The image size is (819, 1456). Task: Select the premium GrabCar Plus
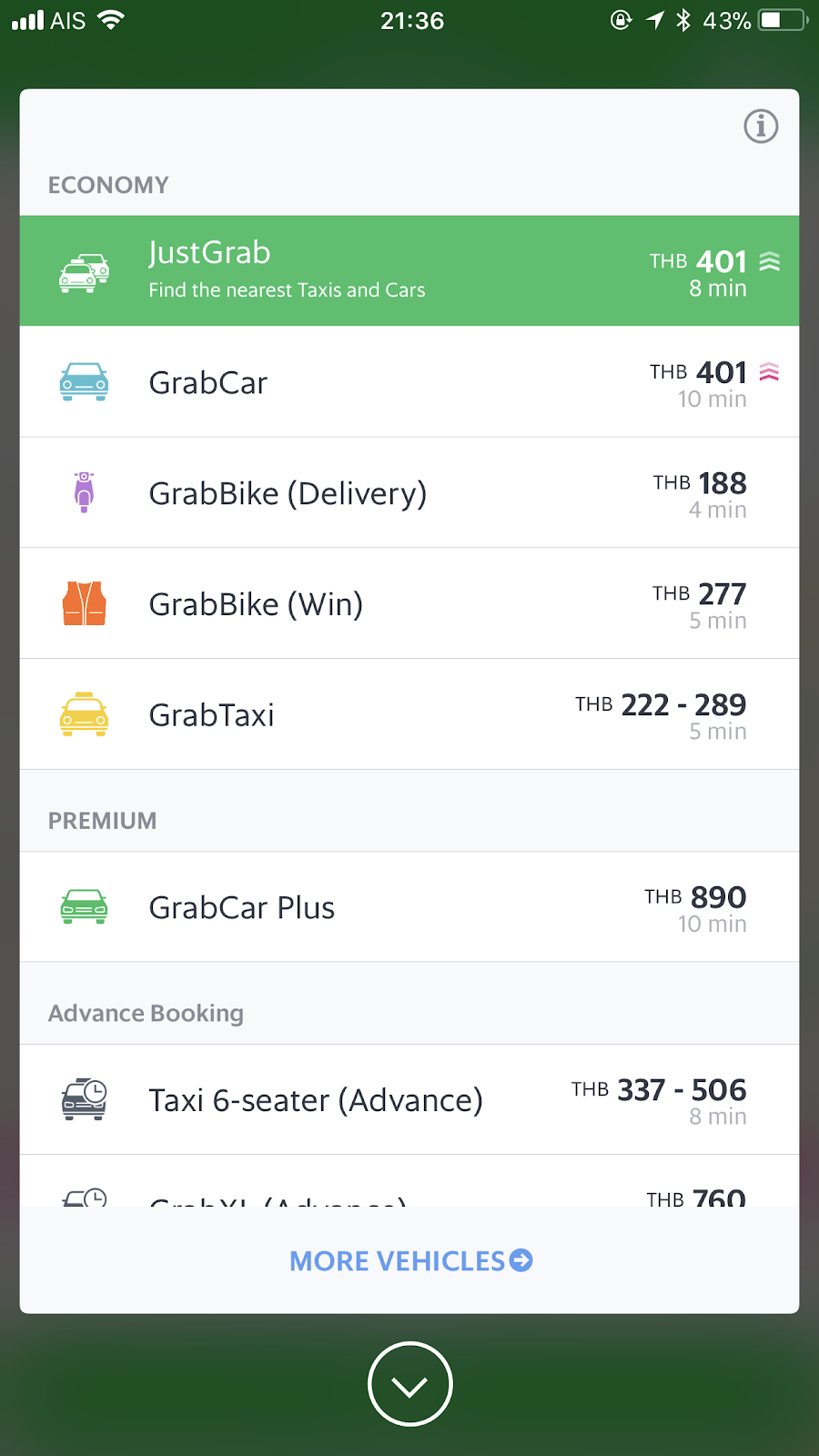point(409,907)
